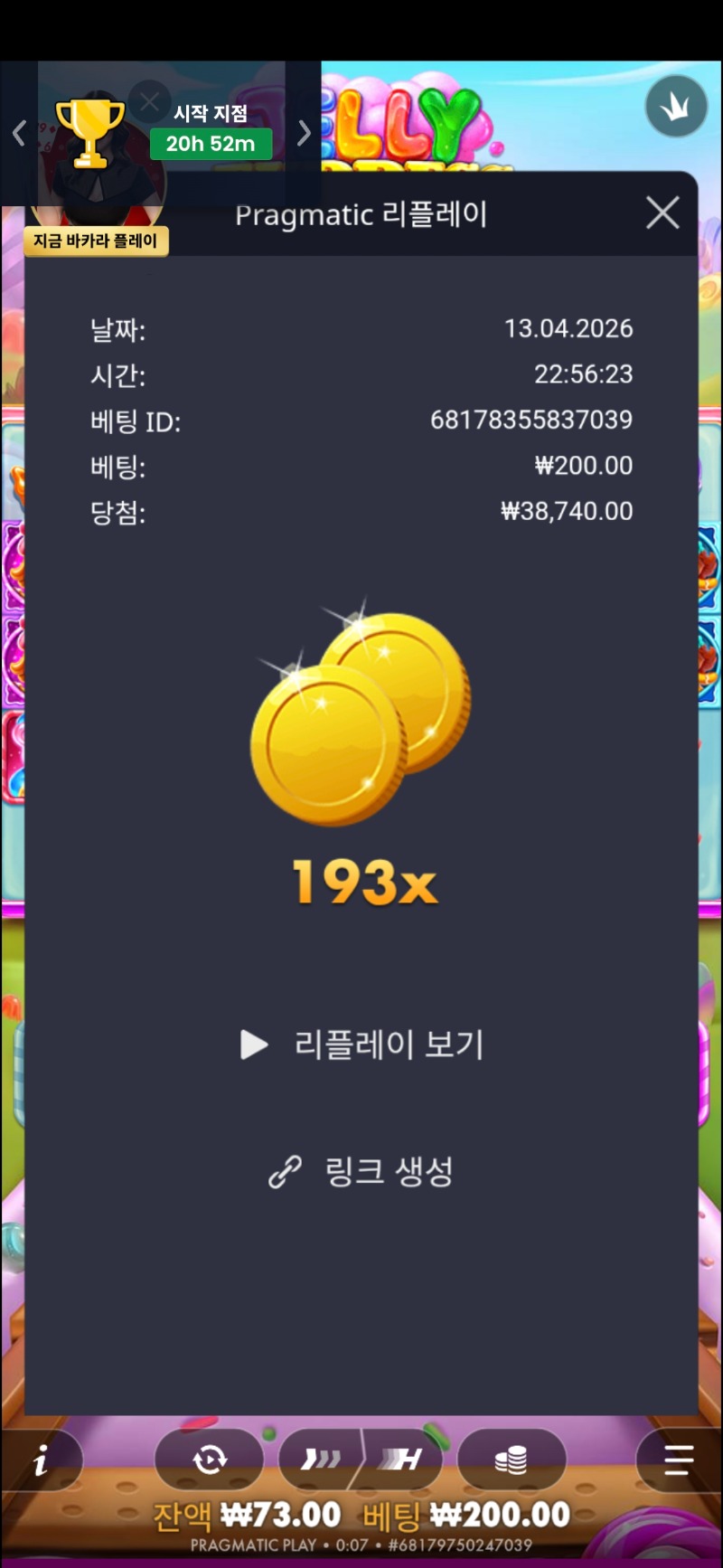Image resolution: width=723 pixels, height=1568 pixels.
Task: Open the autoplay spin settings
Action: (210, 1459)
